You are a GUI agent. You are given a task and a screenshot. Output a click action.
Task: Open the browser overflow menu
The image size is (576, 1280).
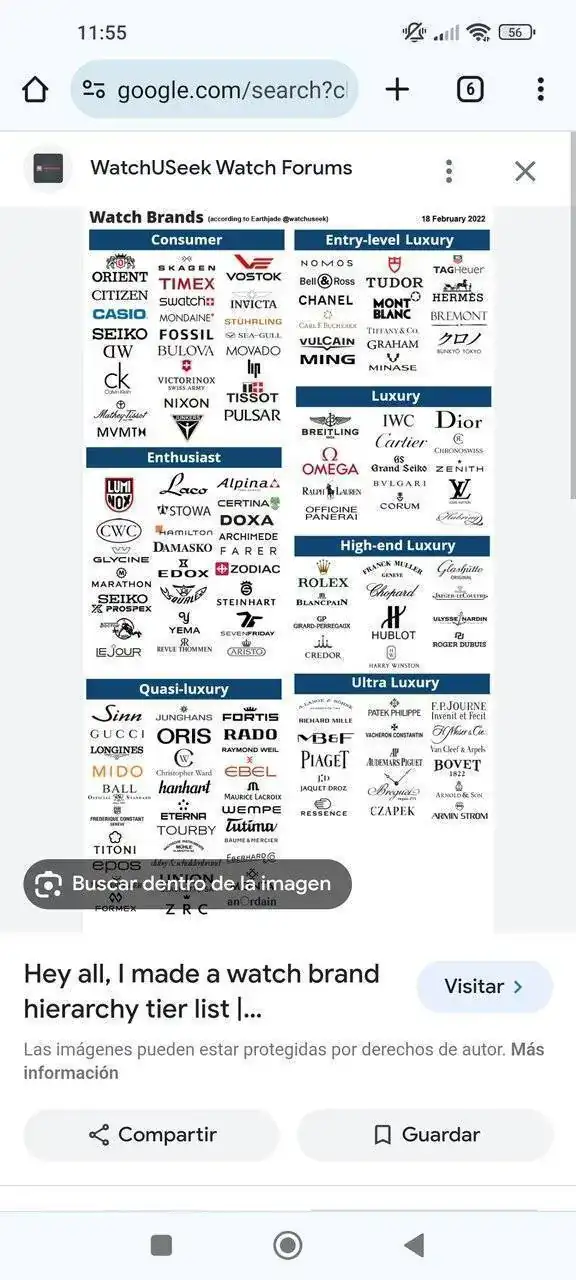[540, 90]
